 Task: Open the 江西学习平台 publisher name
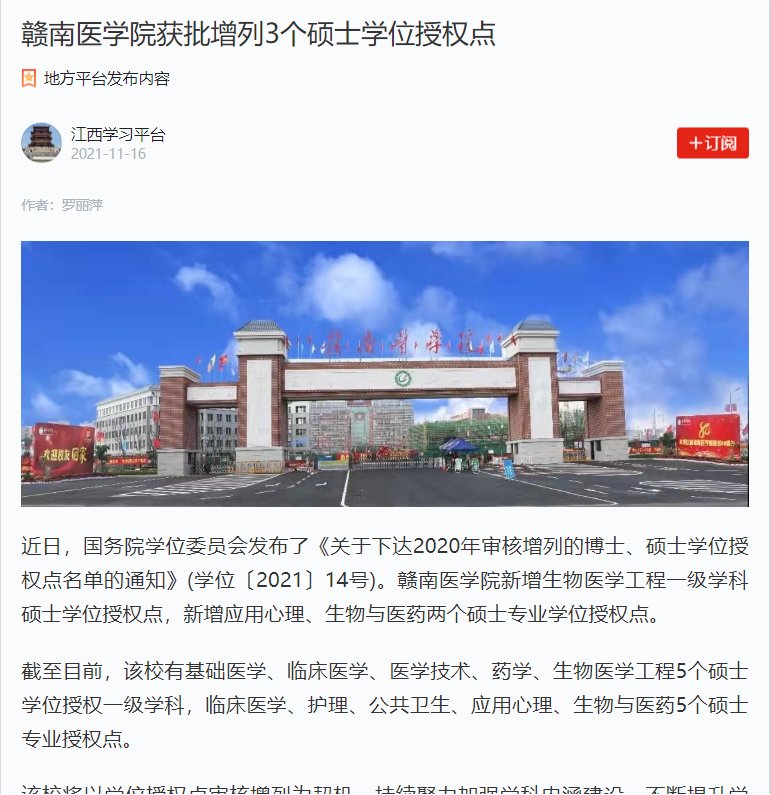[x=118, y=134]
